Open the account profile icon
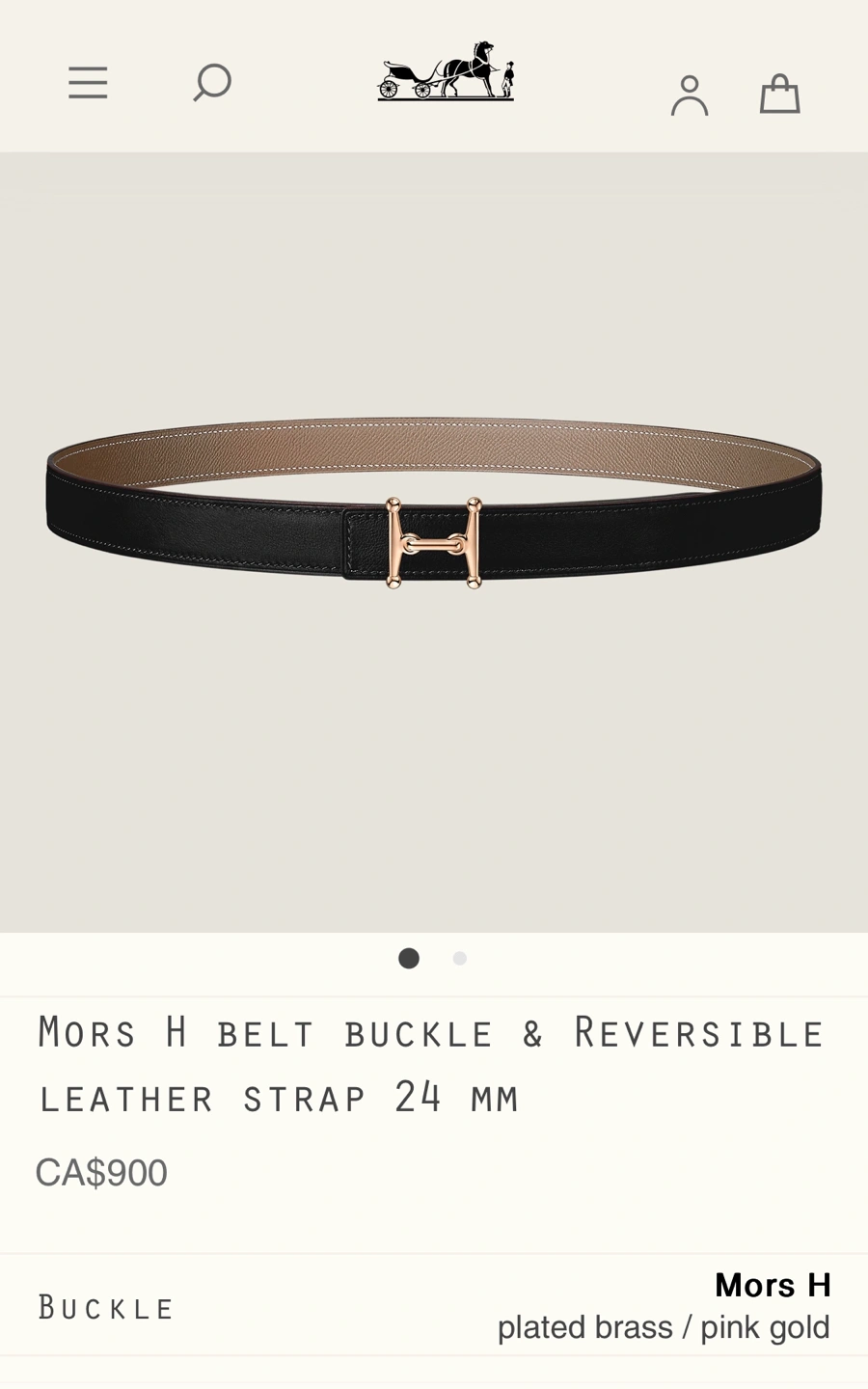Viewport: 868px width, 1389px height. click(690, 95)
